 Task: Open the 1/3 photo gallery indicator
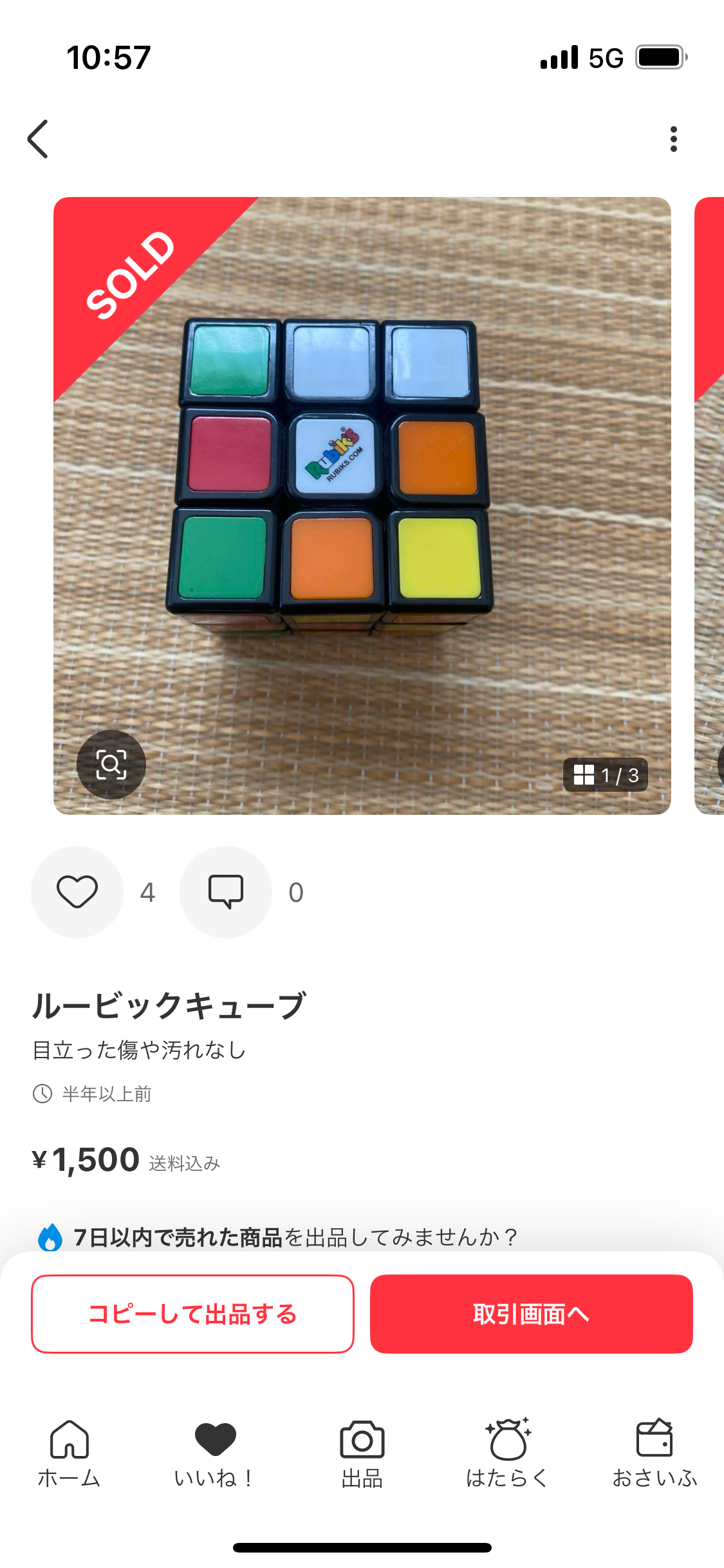[606, 775]
